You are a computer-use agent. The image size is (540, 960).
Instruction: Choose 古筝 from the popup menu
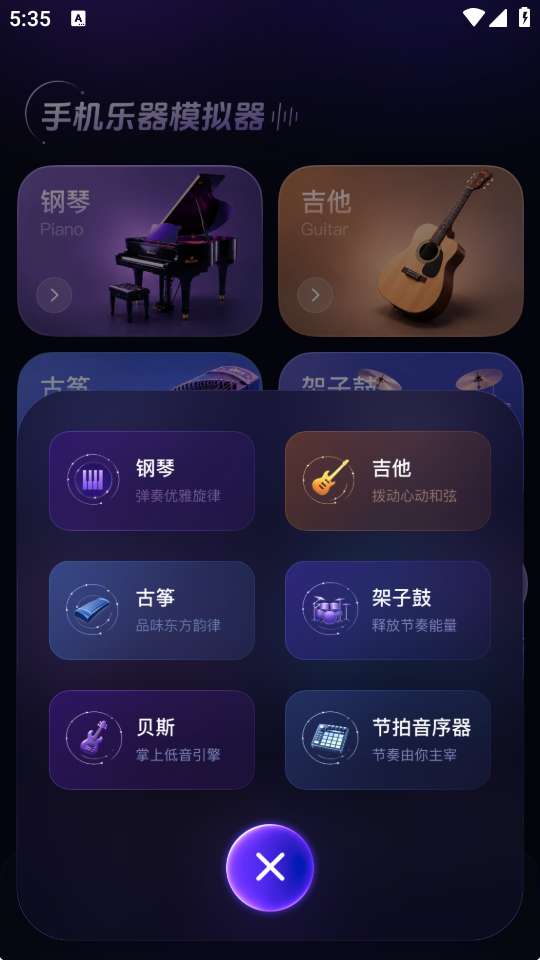[x=152, y=610]
